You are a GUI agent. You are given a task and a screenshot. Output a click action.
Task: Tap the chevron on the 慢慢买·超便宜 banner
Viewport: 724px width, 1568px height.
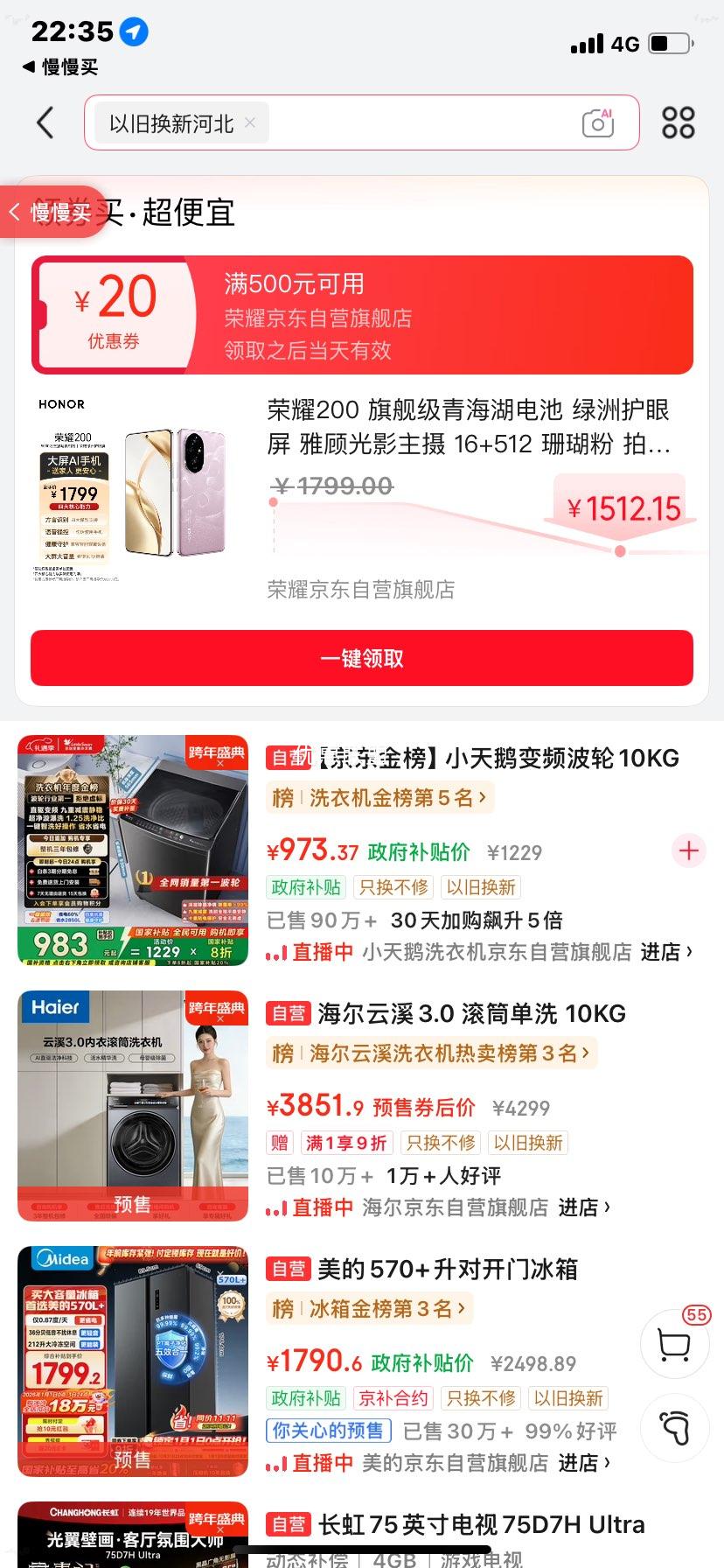coord(14,213)
